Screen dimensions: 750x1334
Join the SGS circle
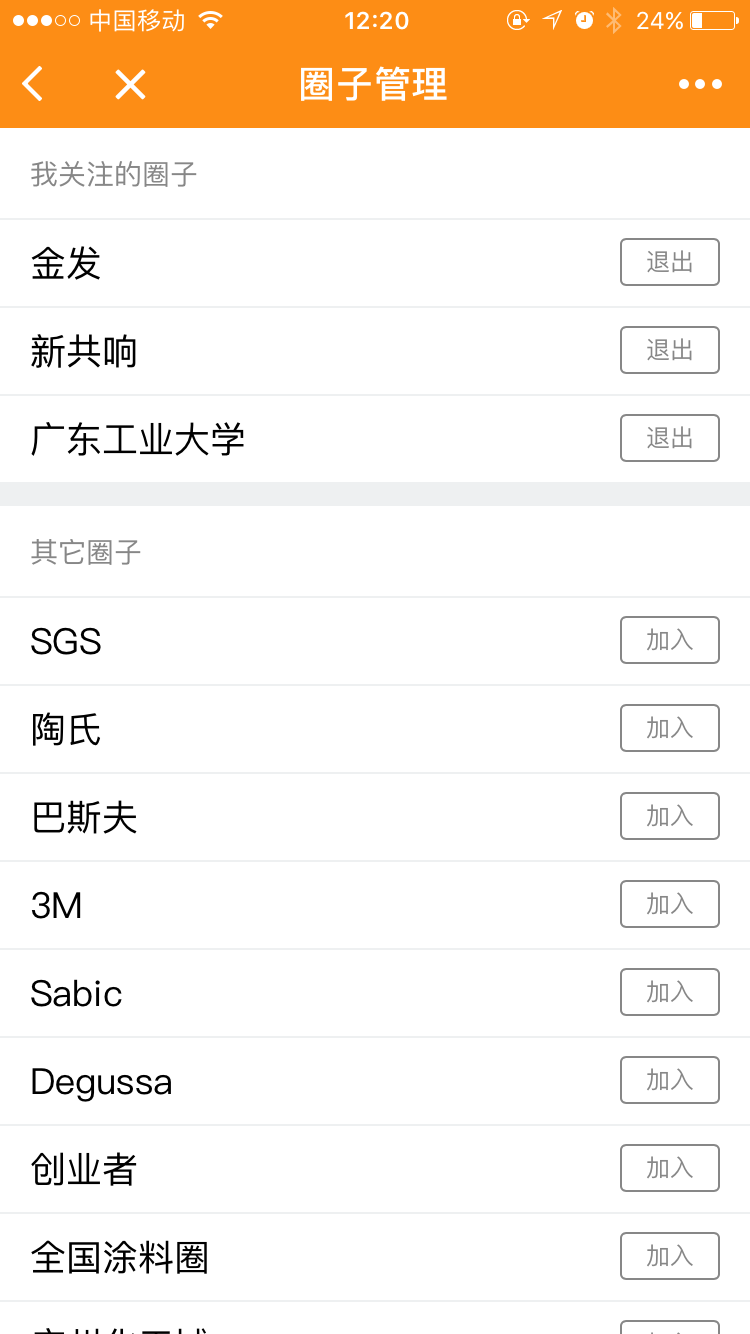coord(670,640)
